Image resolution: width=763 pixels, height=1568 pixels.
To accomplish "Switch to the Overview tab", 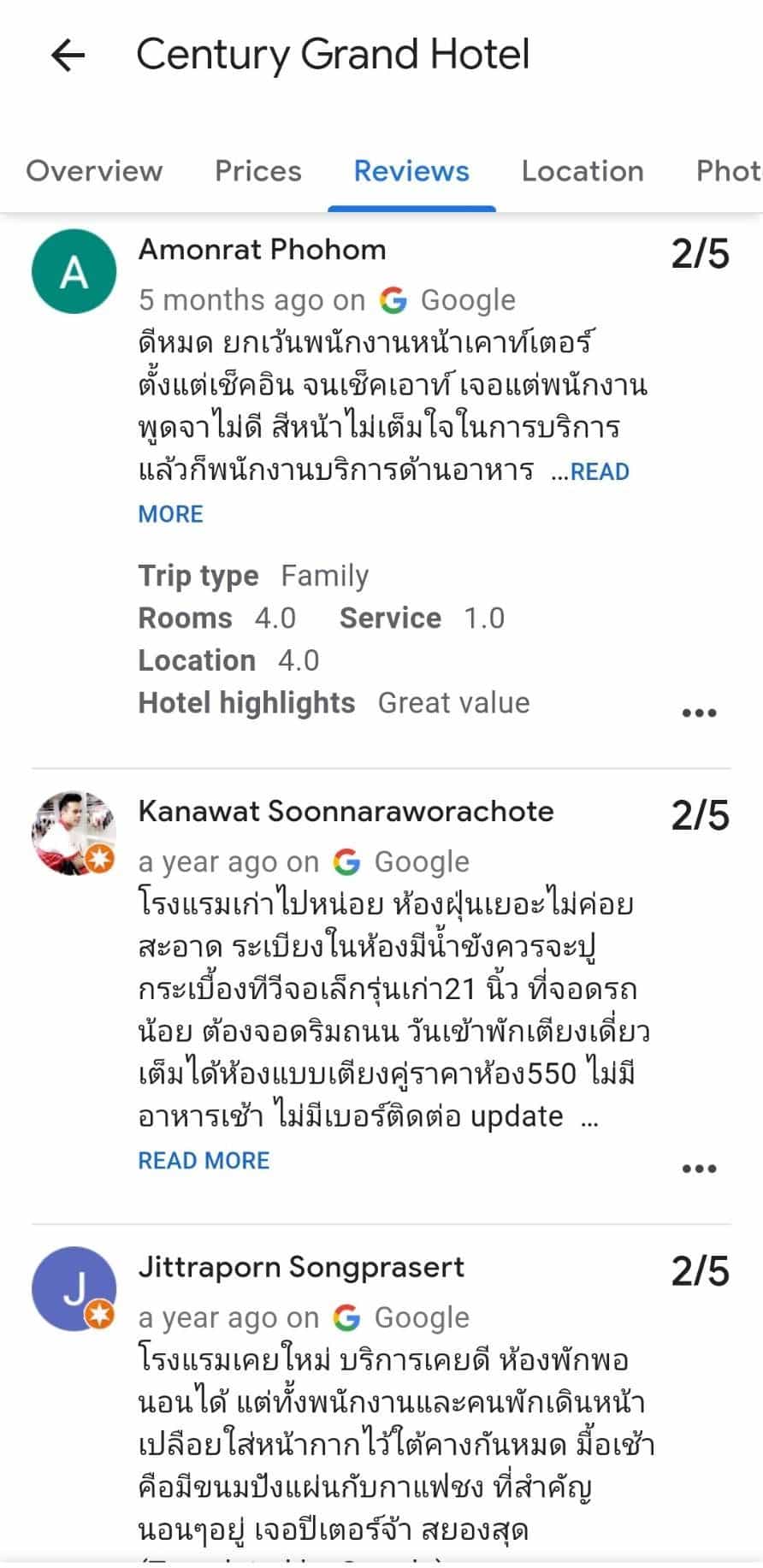I will coord(94,171).
